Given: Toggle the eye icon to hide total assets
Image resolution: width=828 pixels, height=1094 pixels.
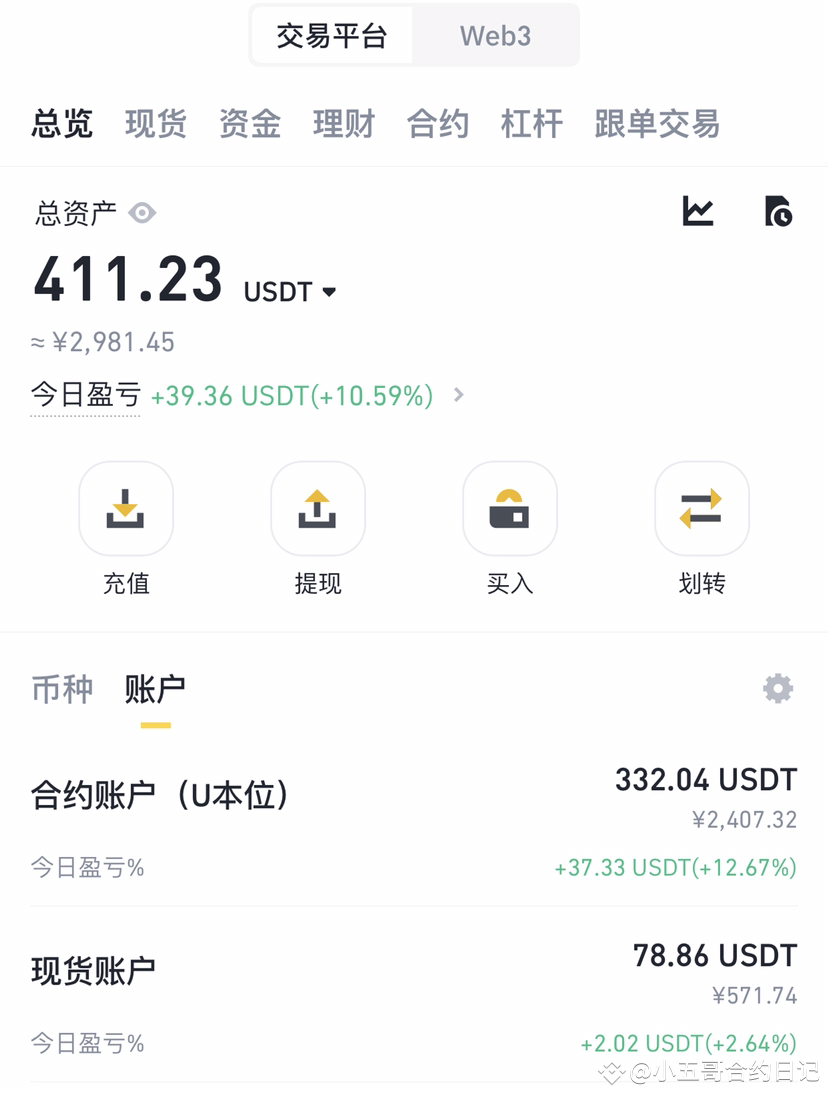Looking at the screenshot, I should 141,213.
